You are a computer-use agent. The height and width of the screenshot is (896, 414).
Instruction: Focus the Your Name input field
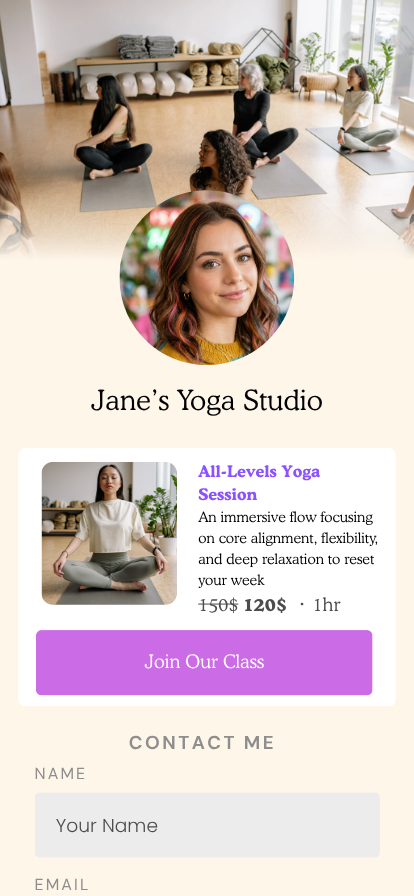coord(207,825)
